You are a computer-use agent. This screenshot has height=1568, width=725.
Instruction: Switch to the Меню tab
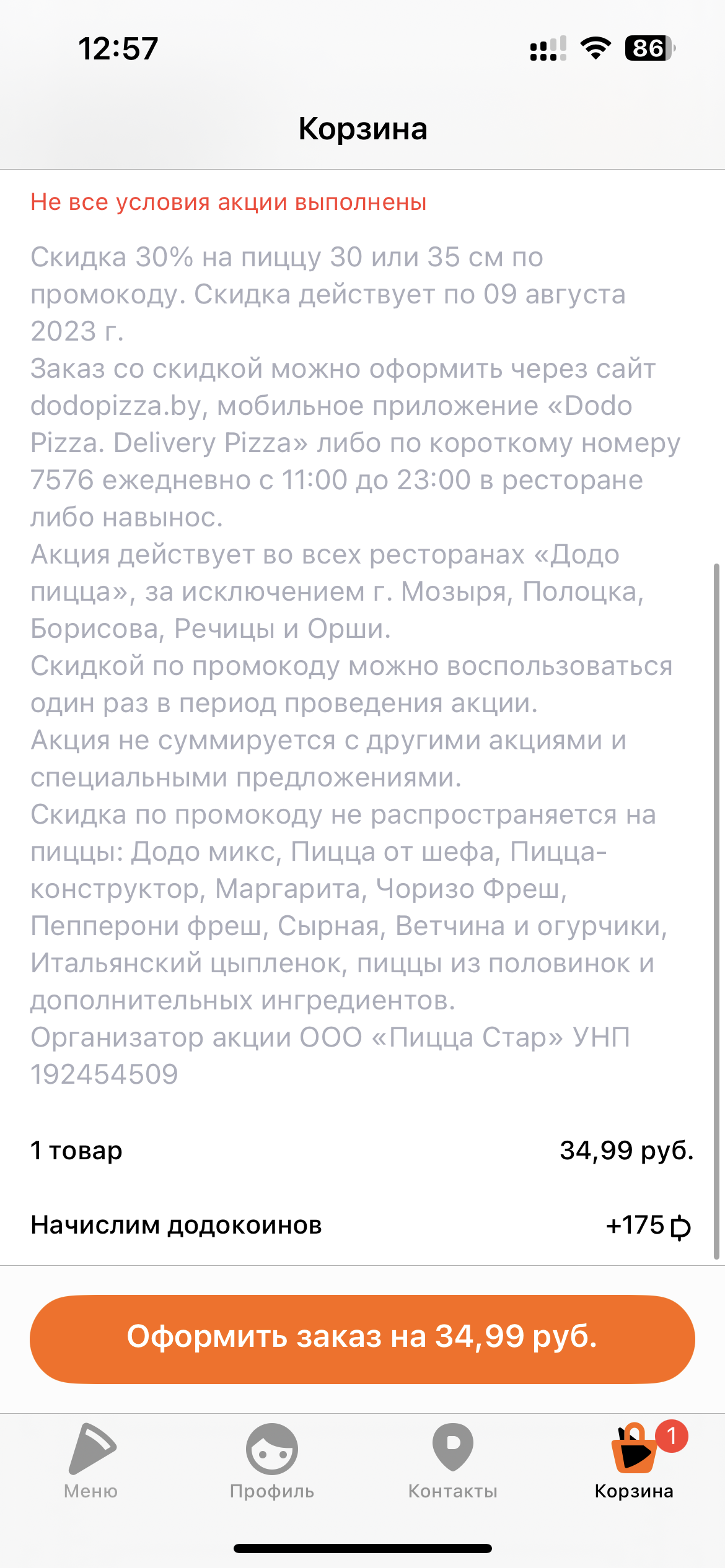click(x=91, y=1461)
